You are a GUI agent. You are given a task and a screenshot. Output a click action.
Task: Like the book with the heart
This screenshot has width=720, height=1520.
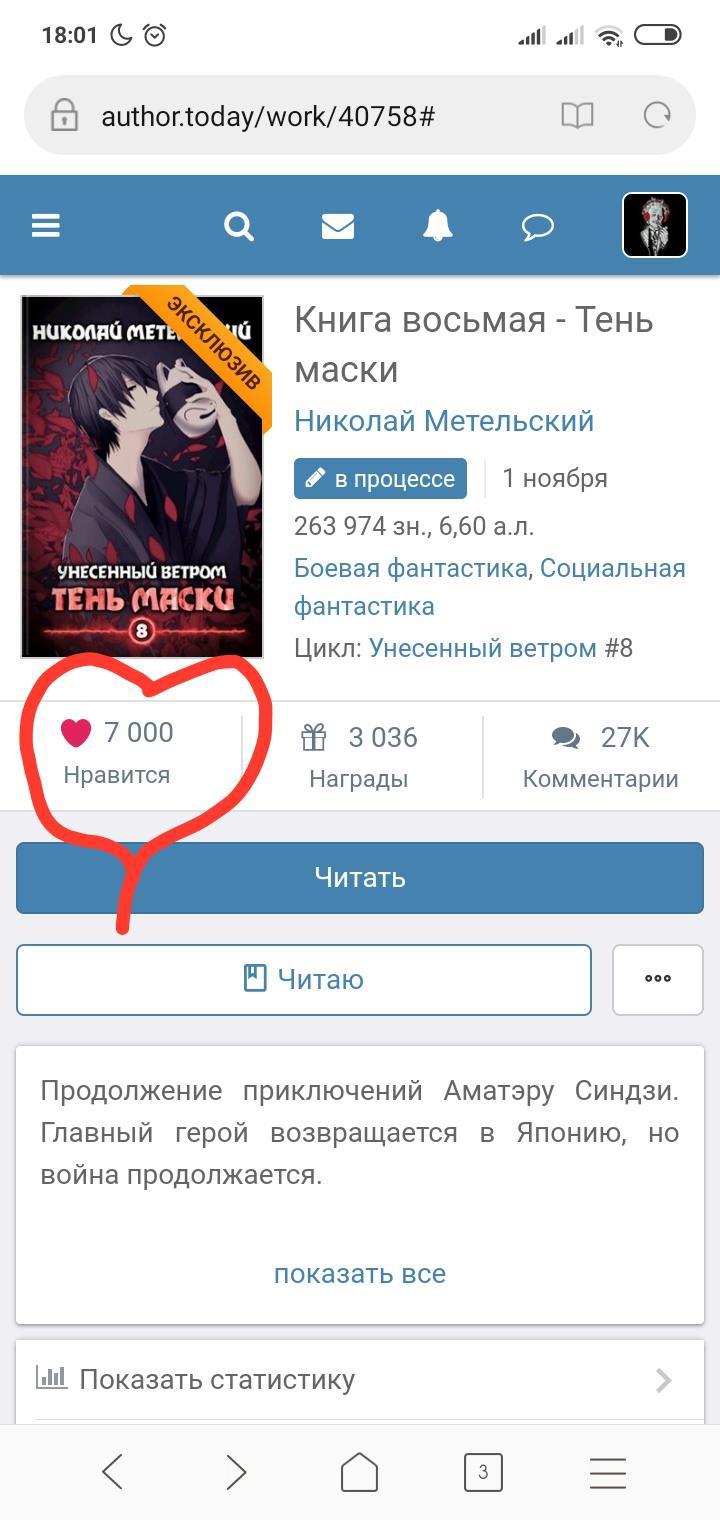76,733
